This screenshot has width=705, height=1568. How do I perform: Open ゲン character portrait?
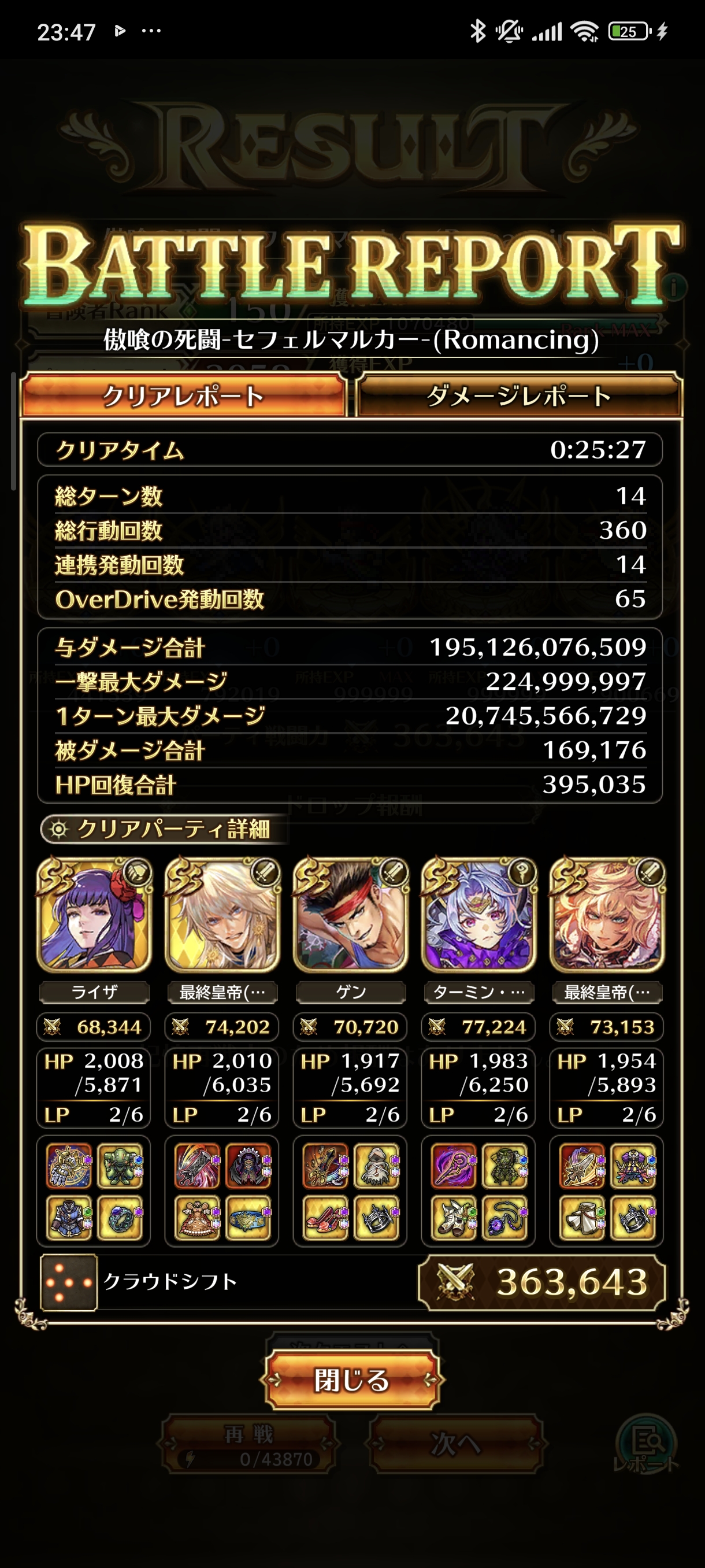click(x=351, y=915)
